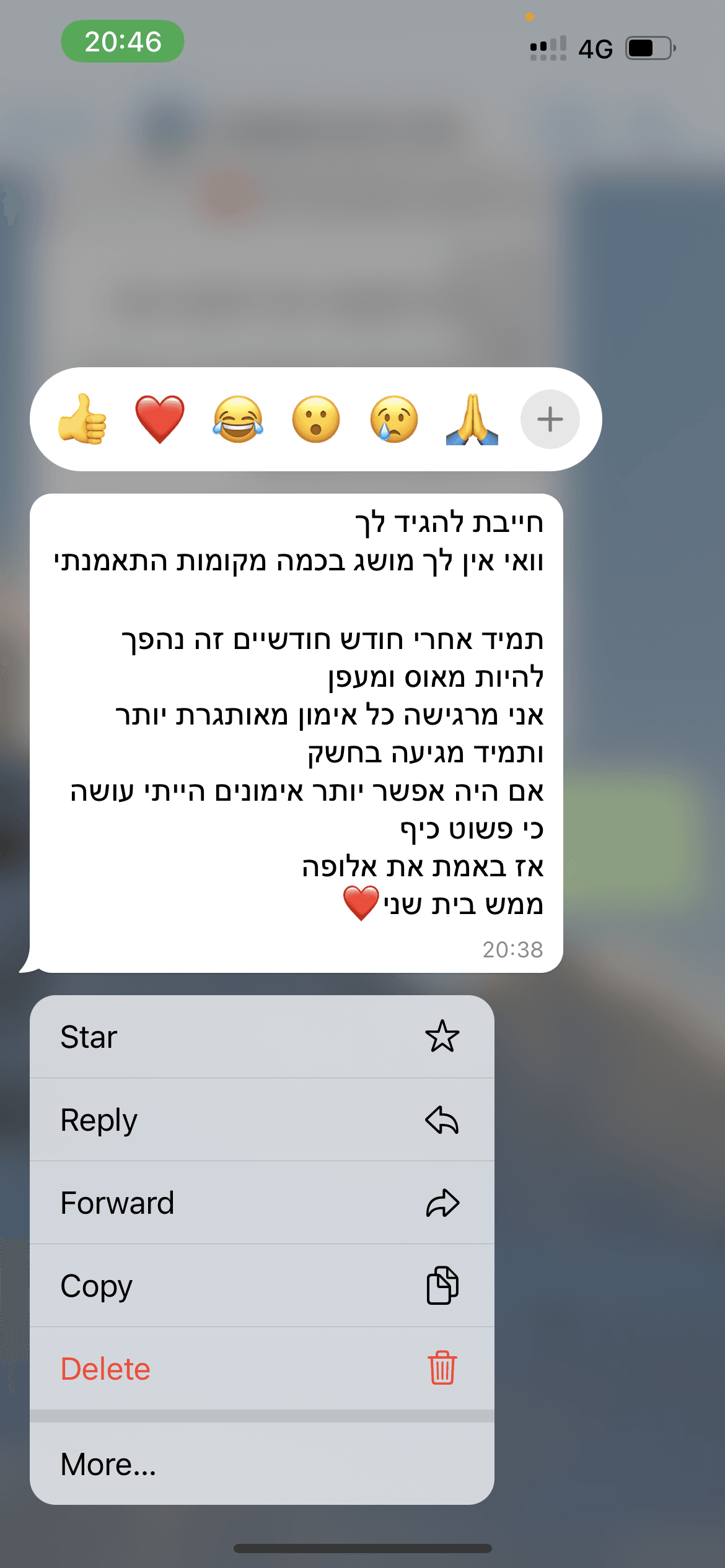Reply to this message
This screenshot has width=725, height=1568.
tap(261, 1120)
